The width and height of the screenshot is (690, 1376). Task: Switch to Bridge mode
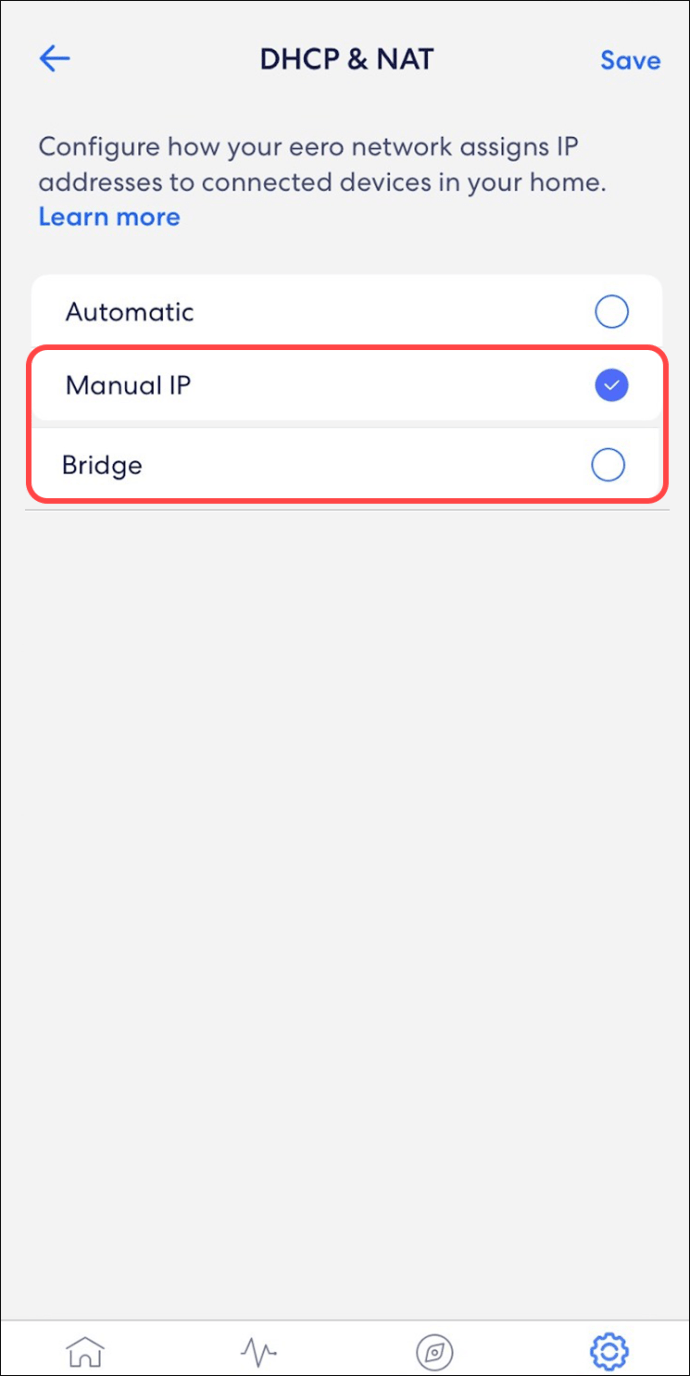346,465
